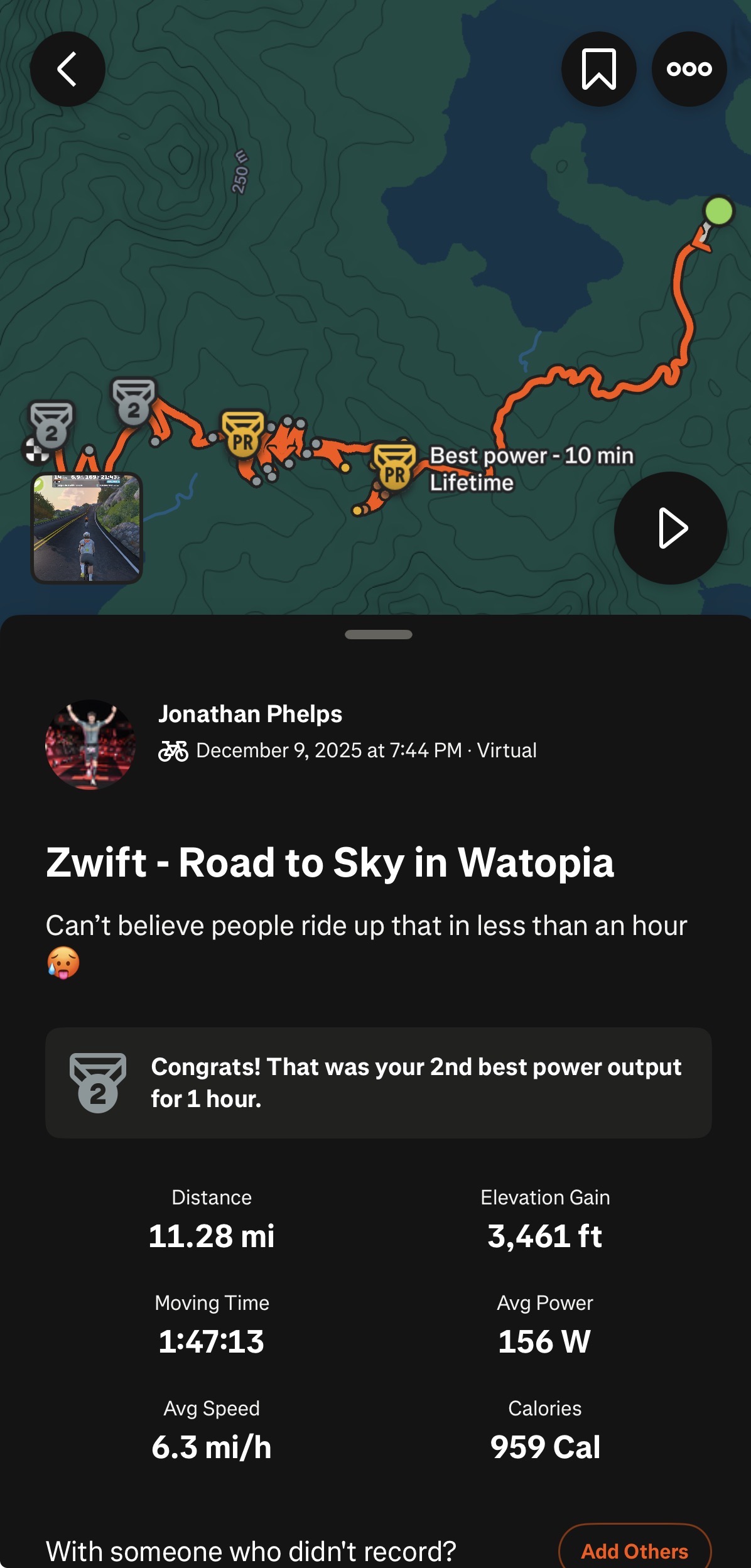Open the activity title Road to Sky
The width and height of the screenshot is (751, 1568).
click(x=330, y=863)
